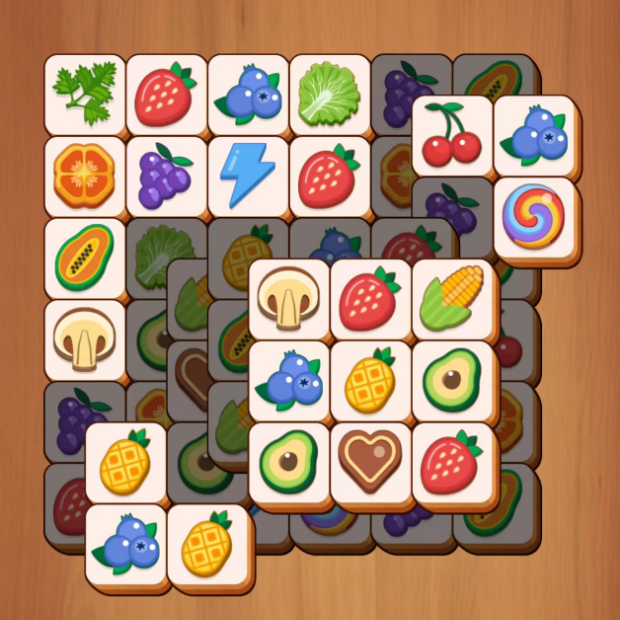The height and width of the screenshot is (620, 620).
Task: Tap the green parsley leaf tile
Action: pos(85,93)
